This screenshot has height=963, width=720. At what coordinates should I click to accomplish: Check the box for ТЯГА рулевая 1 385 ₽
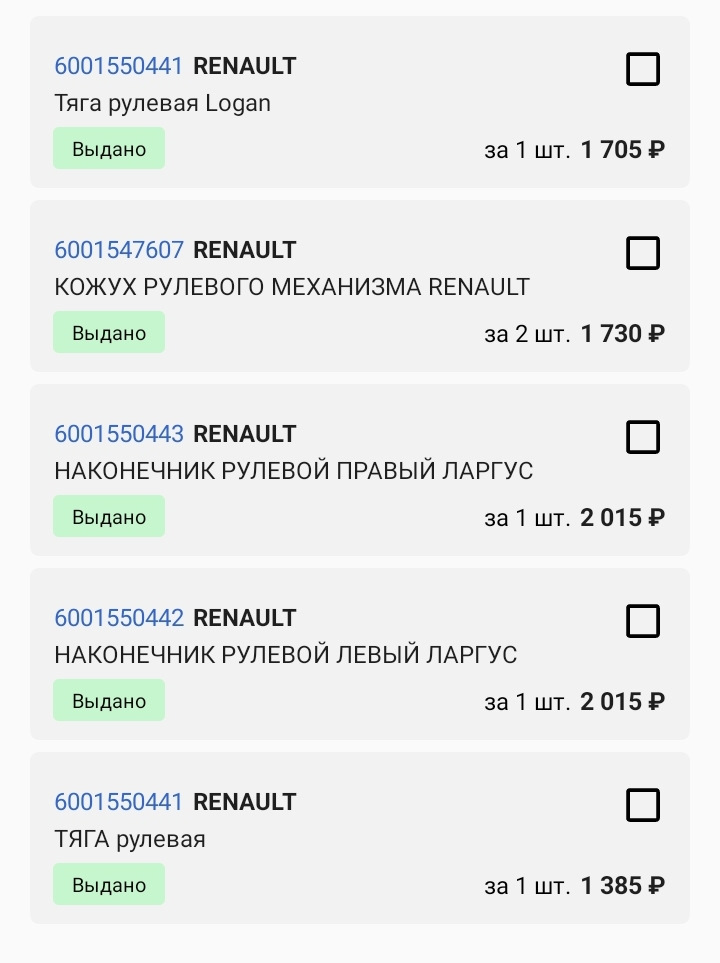[642, 805]
